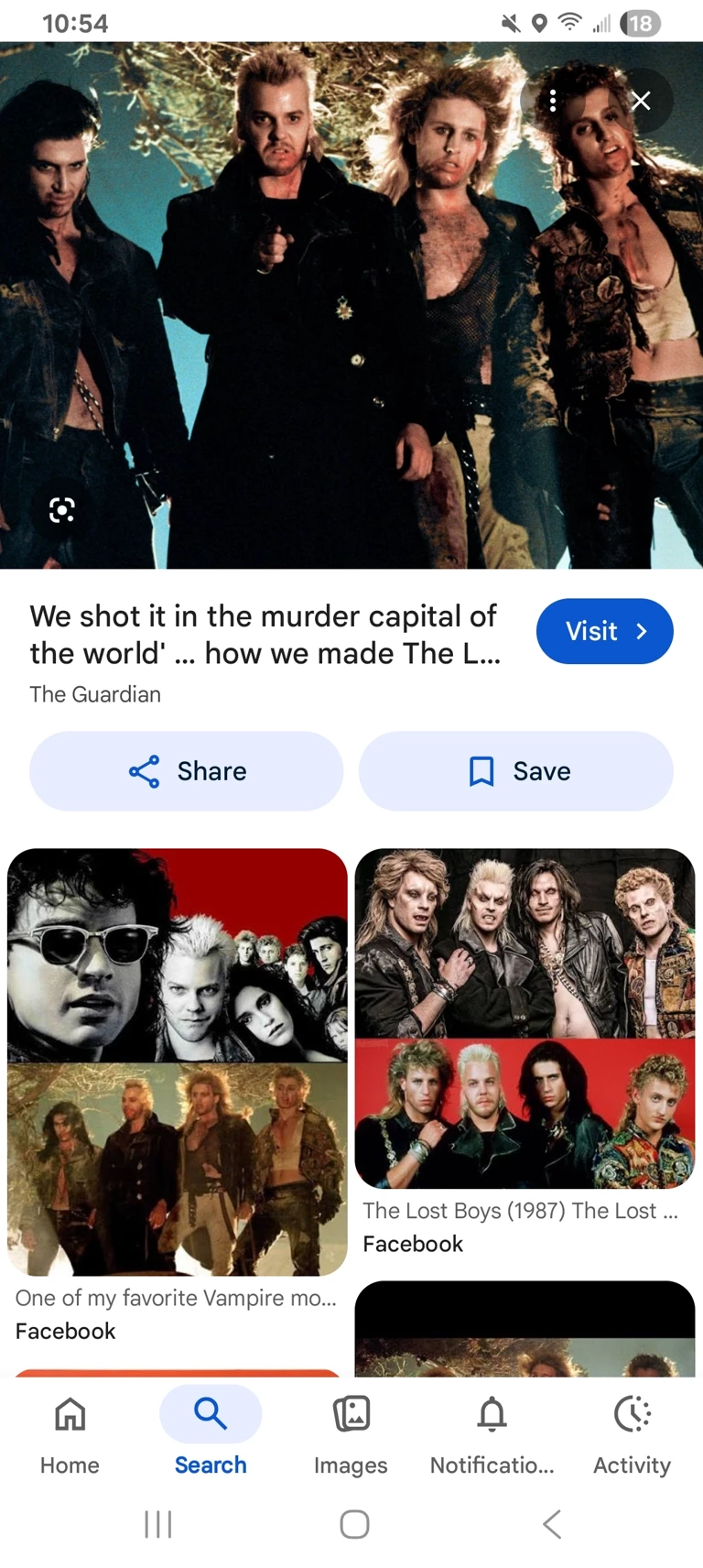Share this image result

tap(187, 771)
